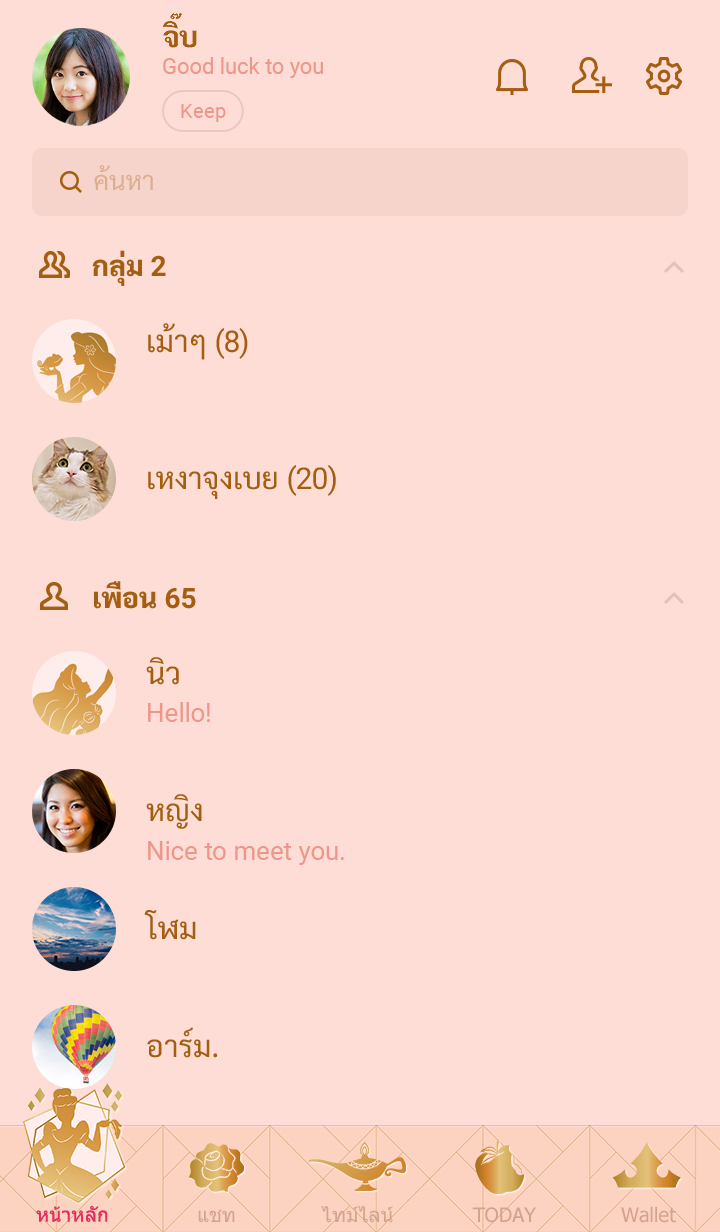The image size is (720, 1232).
Task: Open my profile picture จิ๊บ
Action: click(81, 77)
